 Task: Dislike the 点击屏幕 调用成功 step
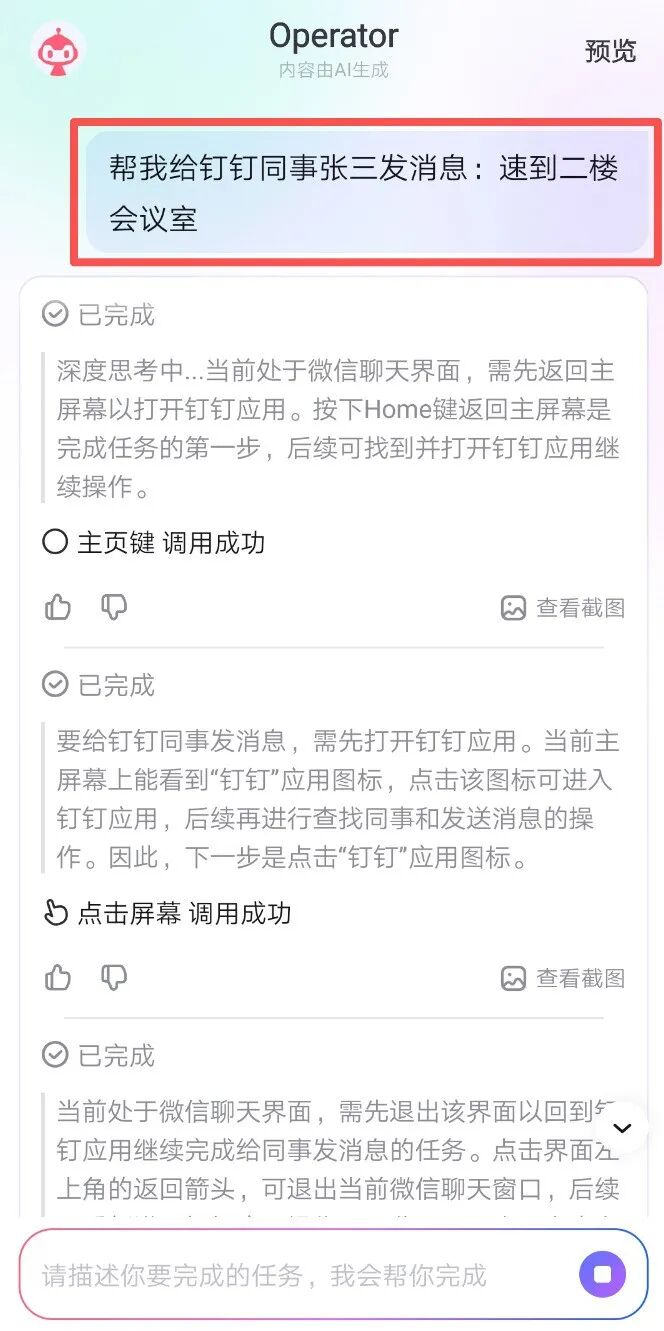tap(114, 977)
